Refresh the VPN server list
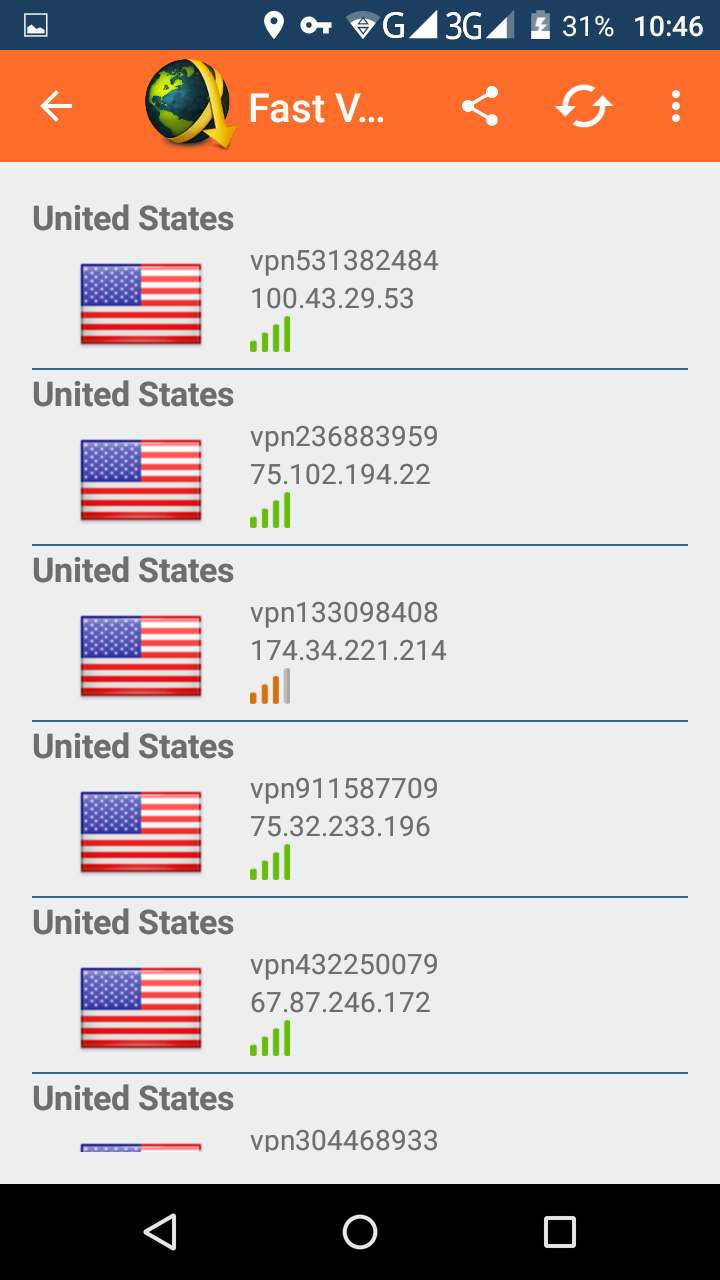The image size is (720, 1280). [x=583, y=106]
